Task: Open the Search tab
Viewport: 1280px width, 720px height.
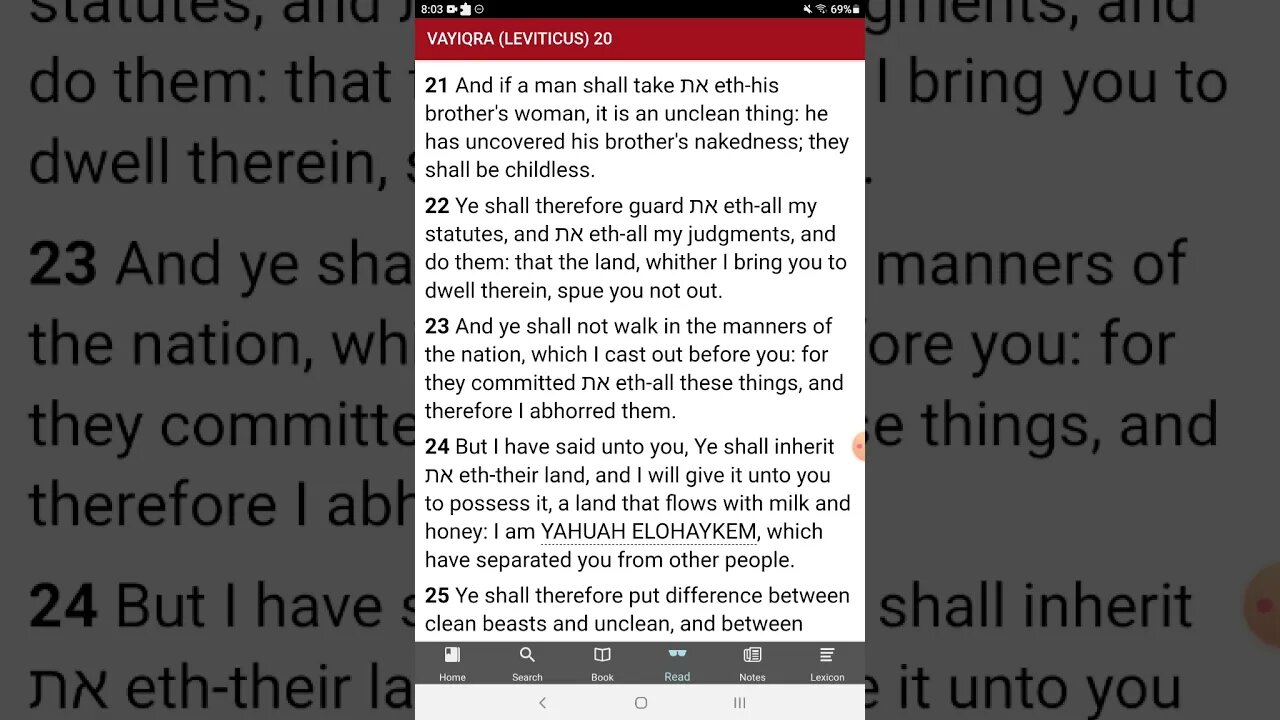Action: (x=527, y=663)
